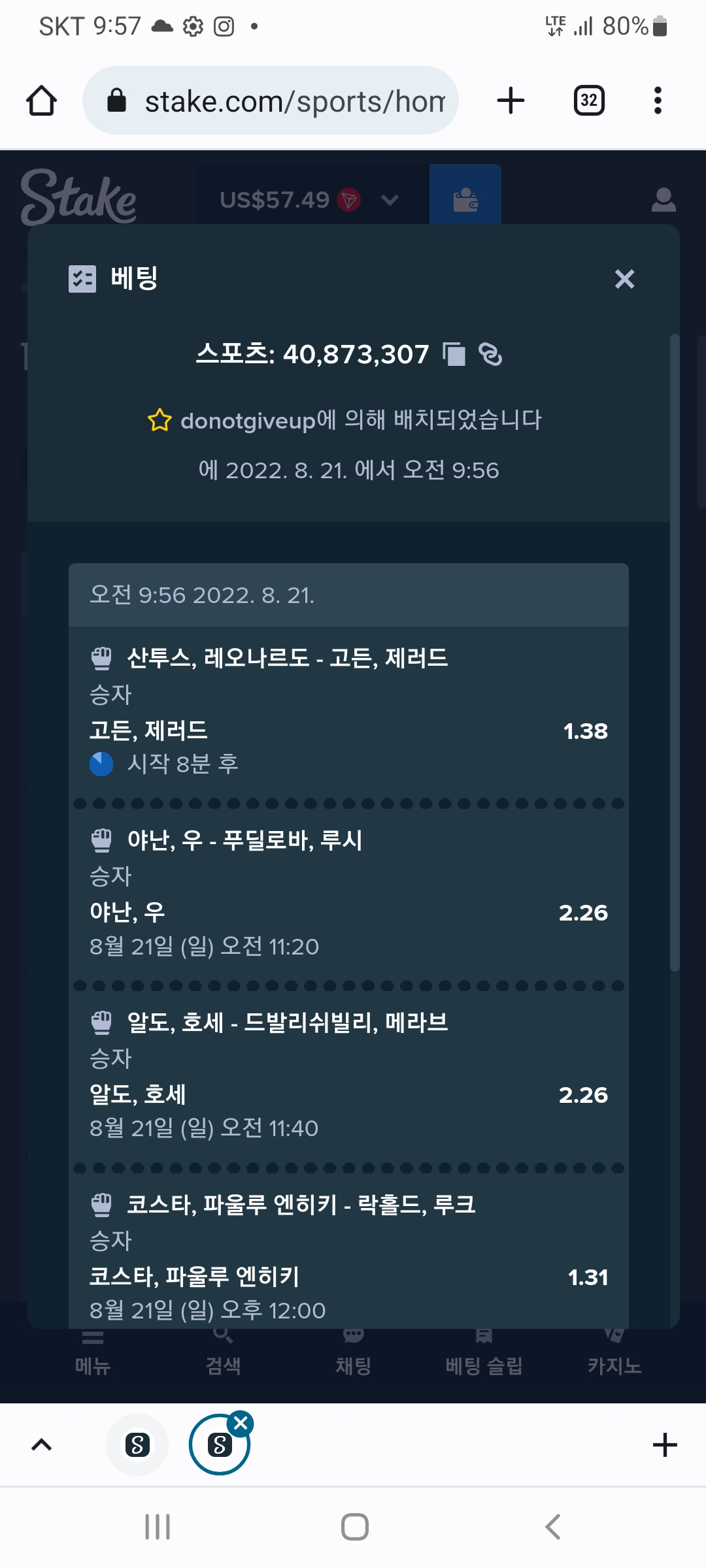The width and height of the screenshot is (706, 1568).
Task: Open the browser overflow menu
Action: click(x=658, y=101)
